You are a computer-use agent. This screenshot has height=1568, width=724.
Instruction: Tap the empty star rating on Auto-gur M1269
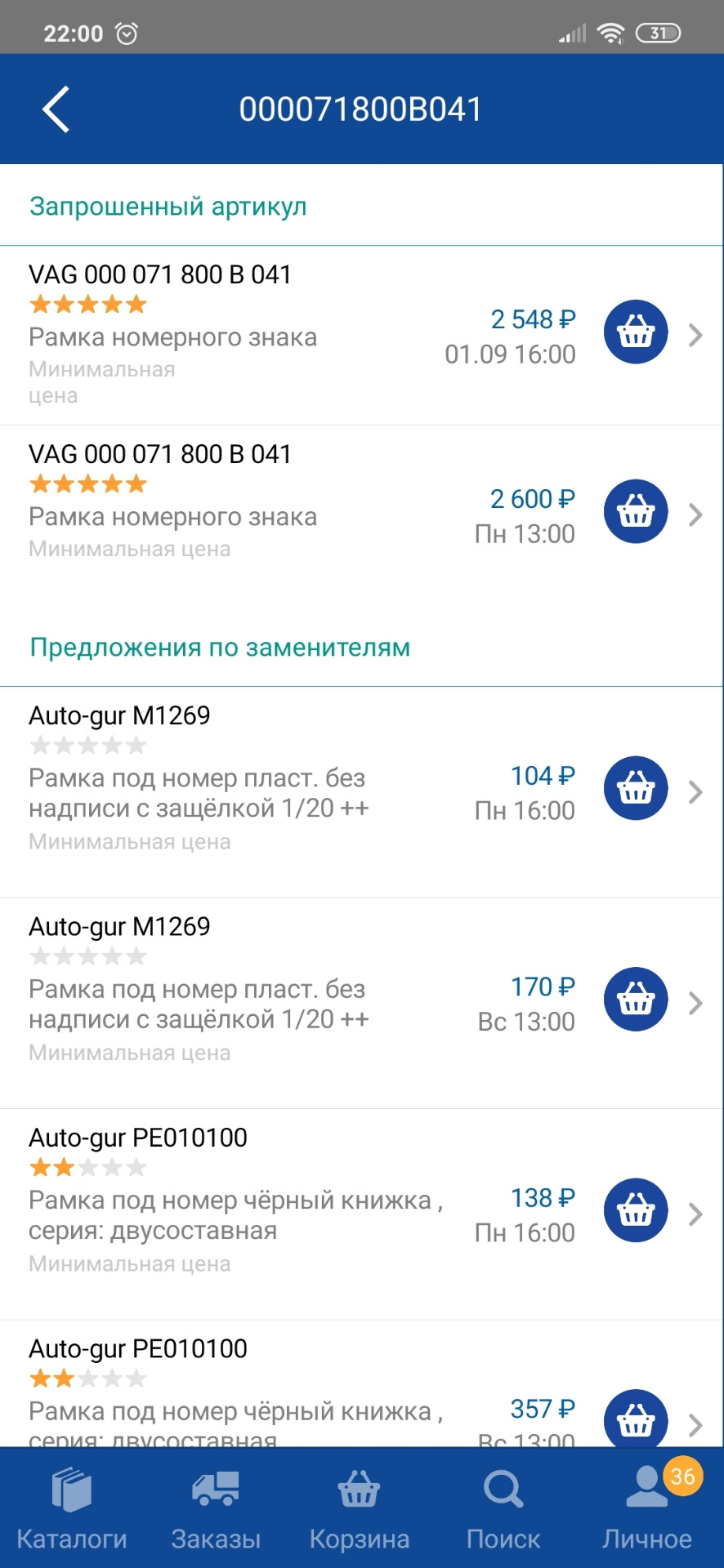87,744
